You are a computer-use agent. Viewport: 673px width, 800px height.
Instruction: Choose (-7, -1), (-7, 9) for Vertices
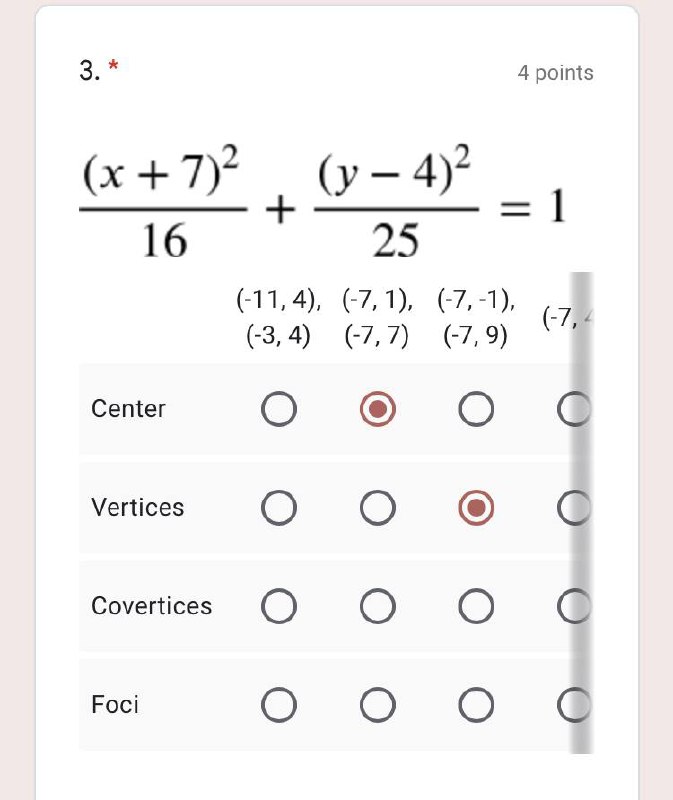pyautogui.click(x=477, y=509)
